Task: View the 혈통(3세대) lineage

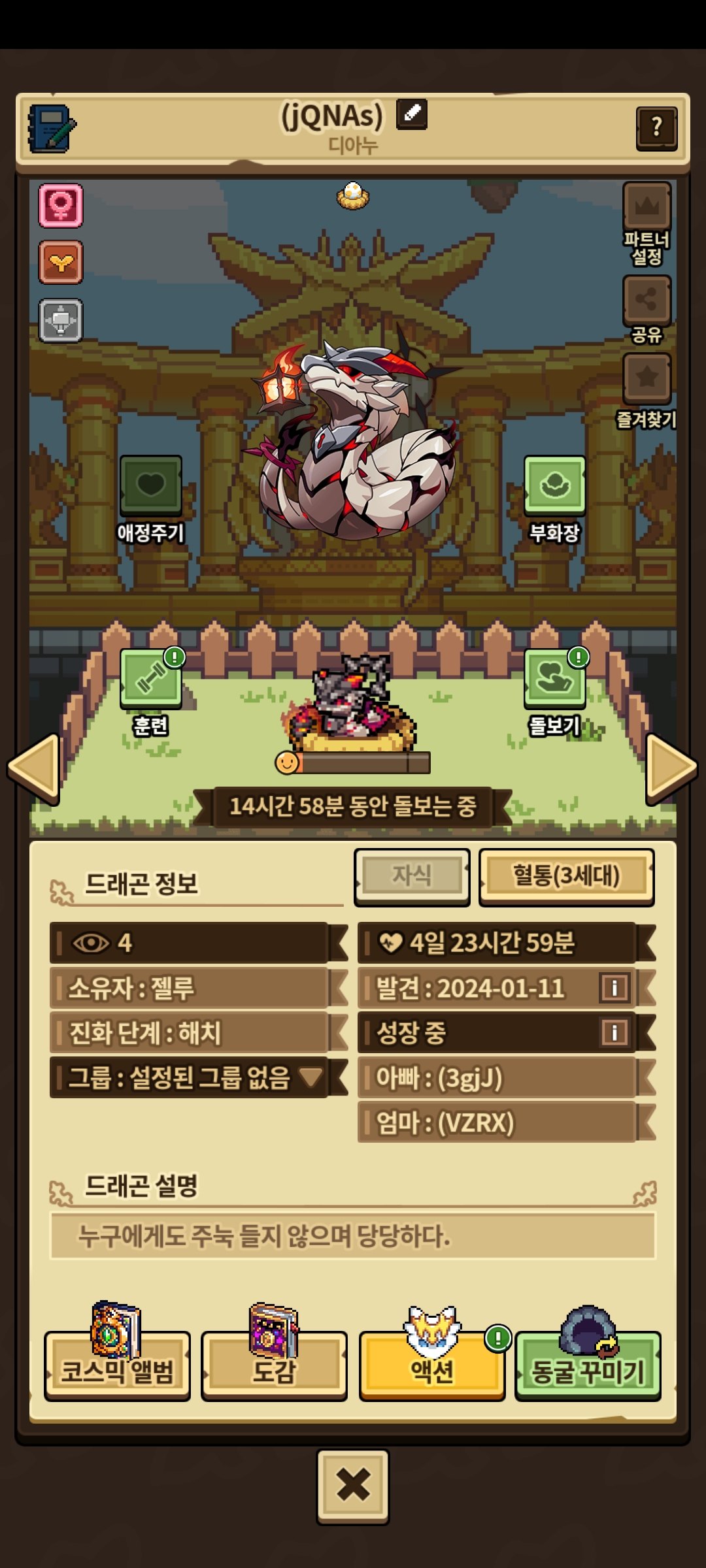Action: click(x=566, y=875)
